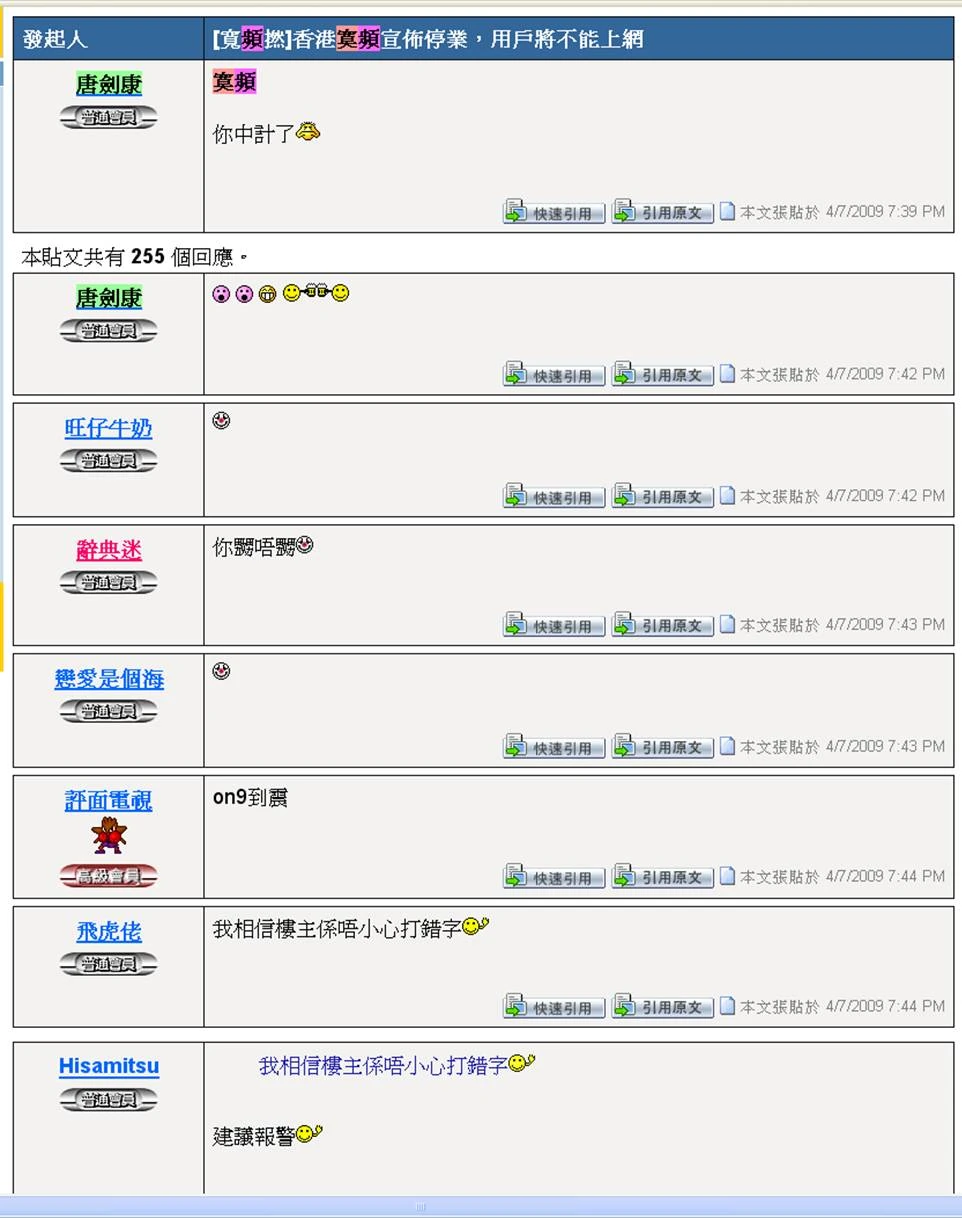Viewport: 962px width, 1218px height.
Task: Quote 辭典迷's reply with 引用原文
Action: tap(663, 625)
